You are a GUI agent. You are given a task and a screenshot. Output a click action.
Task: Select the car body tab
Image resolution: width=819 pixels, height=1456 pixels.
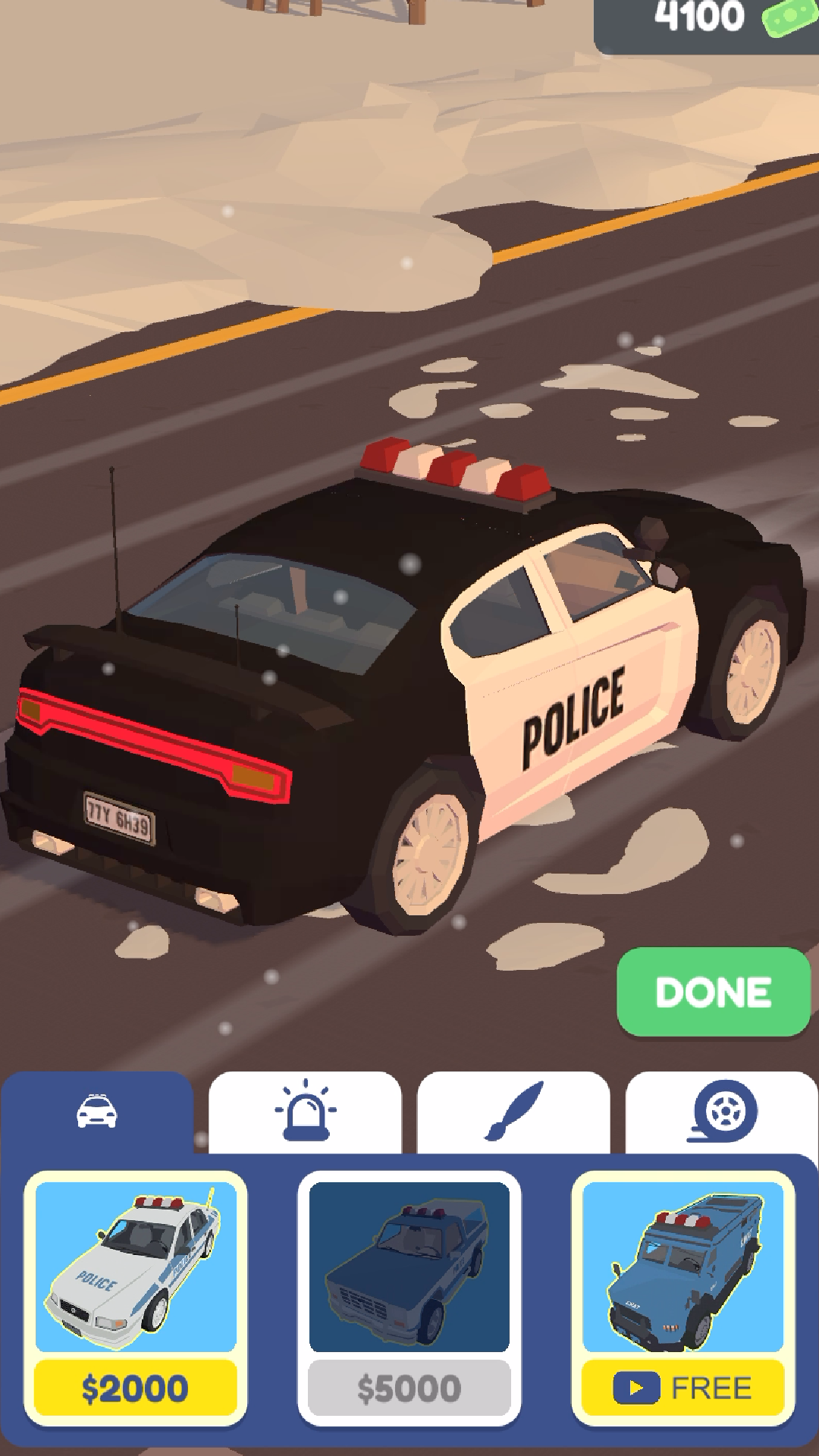click(97, 1112)
